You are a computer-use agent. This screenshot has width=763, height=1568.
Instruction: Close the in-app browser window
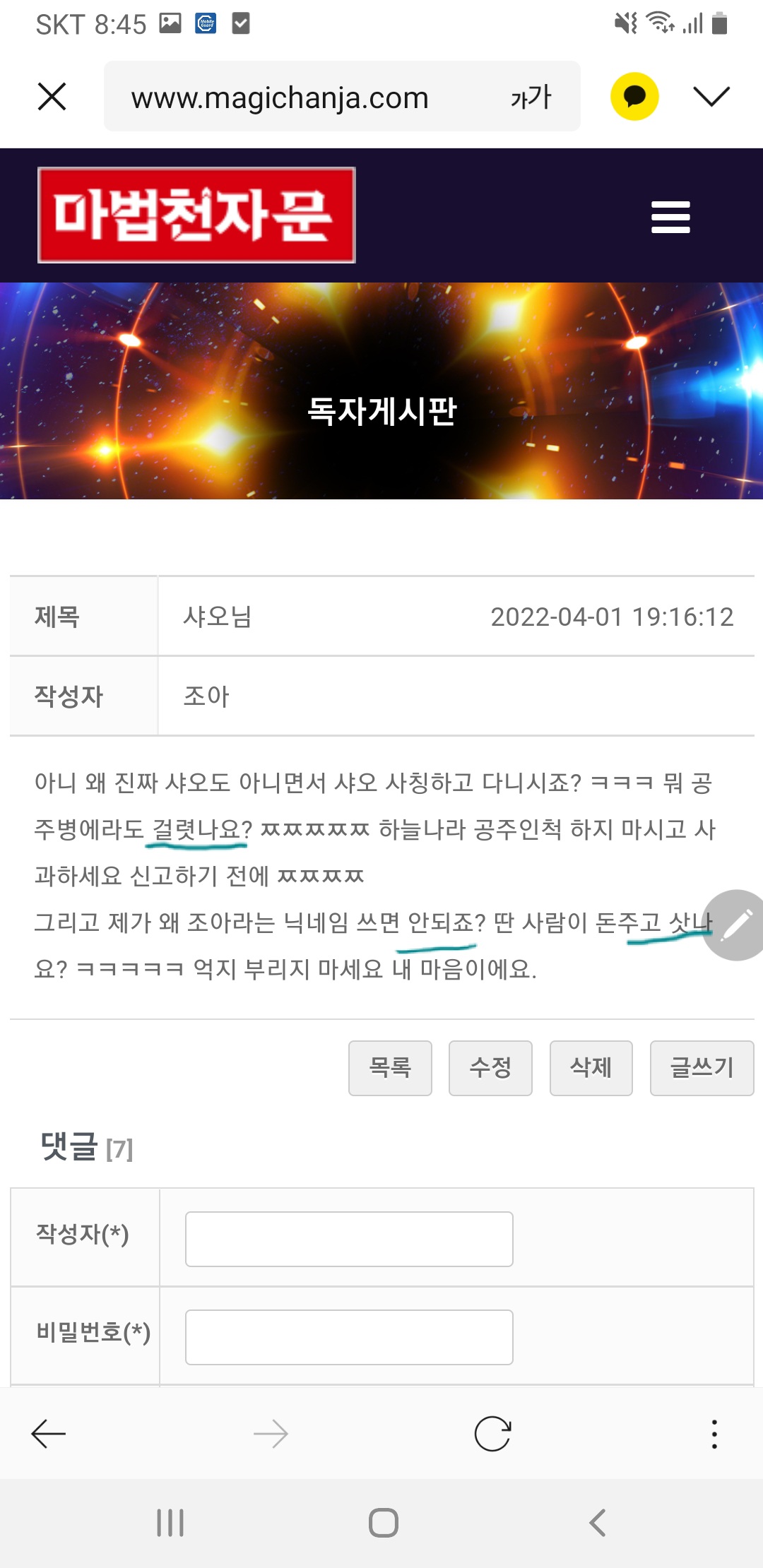point(52,97)
